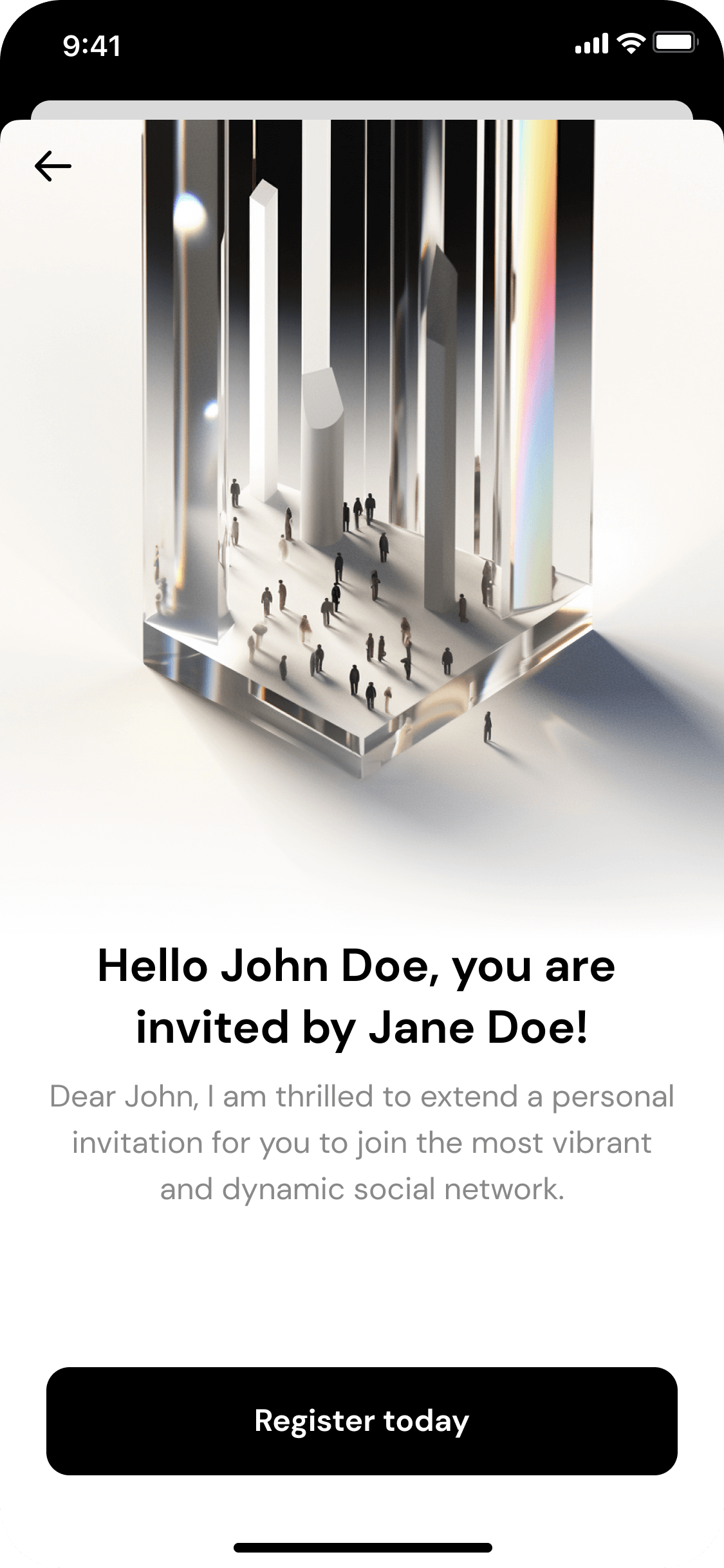
Task: Tap the Register today button
Action: point(362,1421)
